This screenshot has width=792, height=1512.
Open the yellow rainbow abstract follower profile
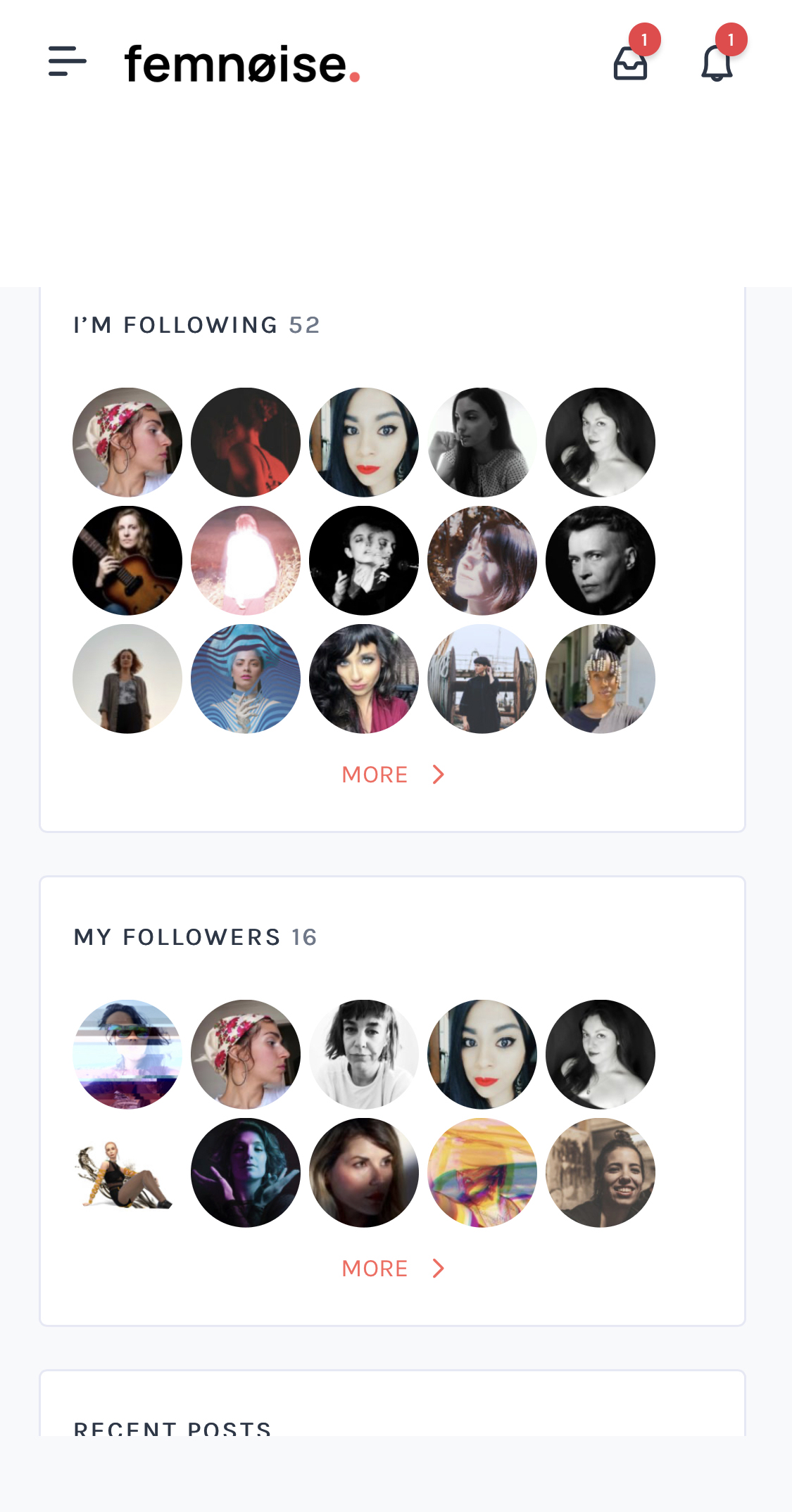[x=482, y=1173]
